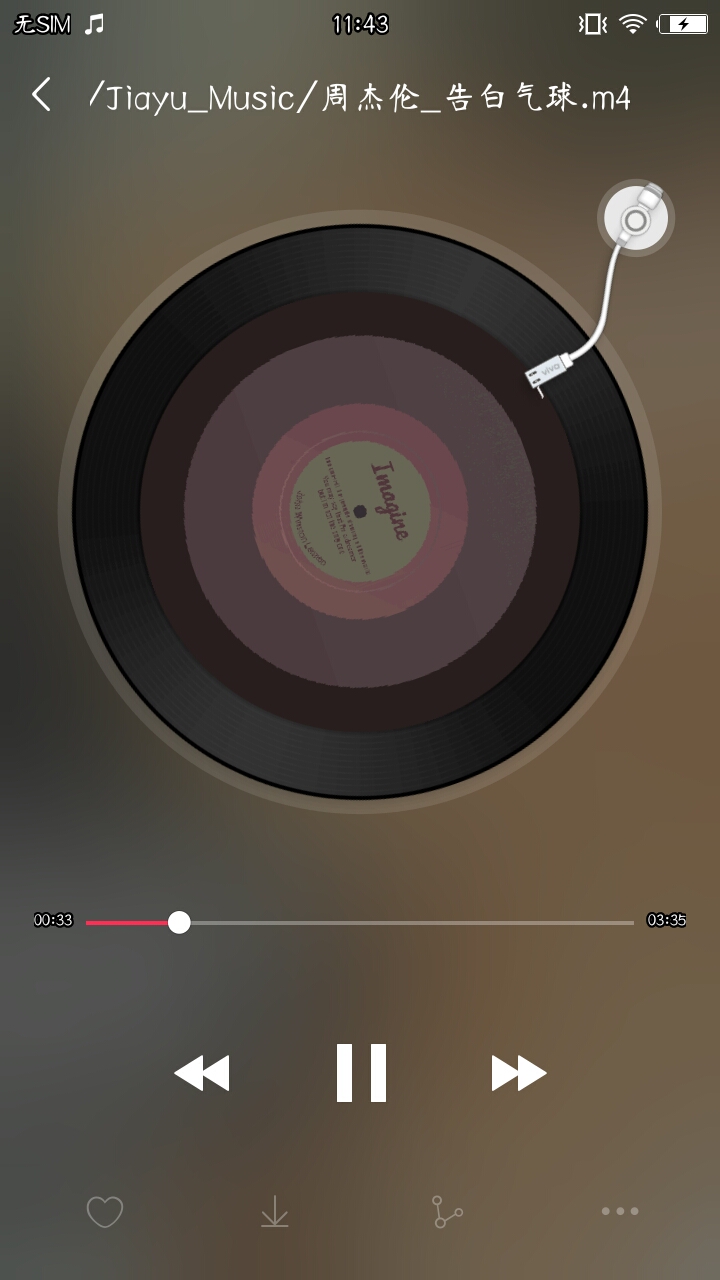Click the spinning vinyl record artwork
The width and height of the screenshot is (720, 1280).
(x=360, y=510)
